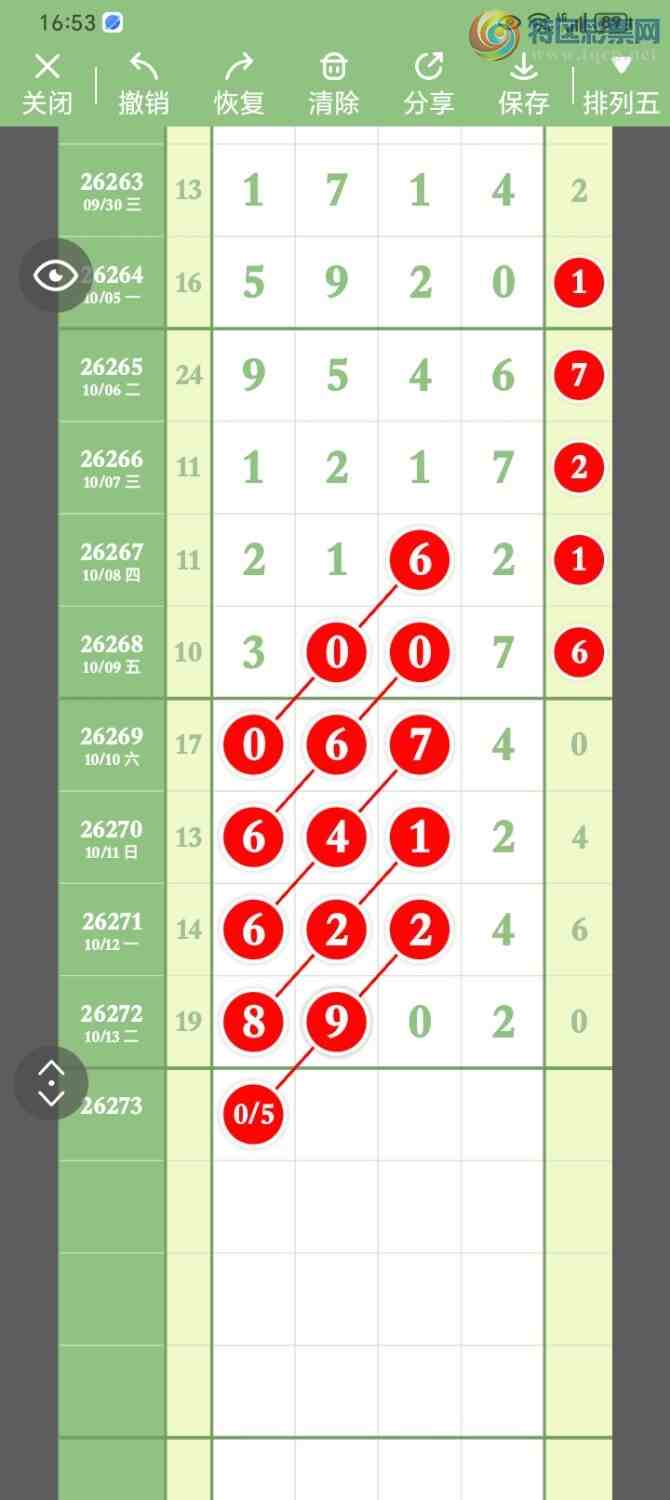Share the marked chart
The height and width of the screenshot is (1500, 670).
[429, 84]
